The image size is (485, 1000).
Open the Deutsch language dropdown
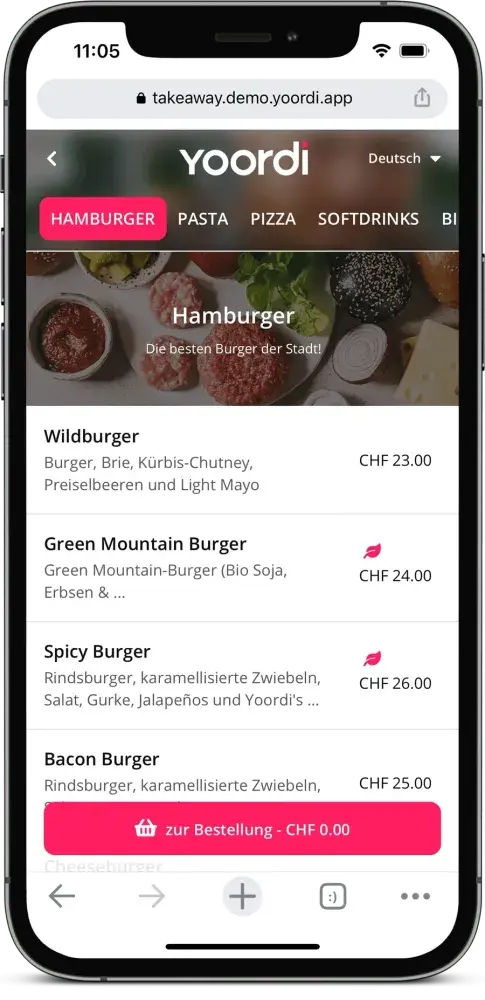pyautogui.click(x=405, y=158)
